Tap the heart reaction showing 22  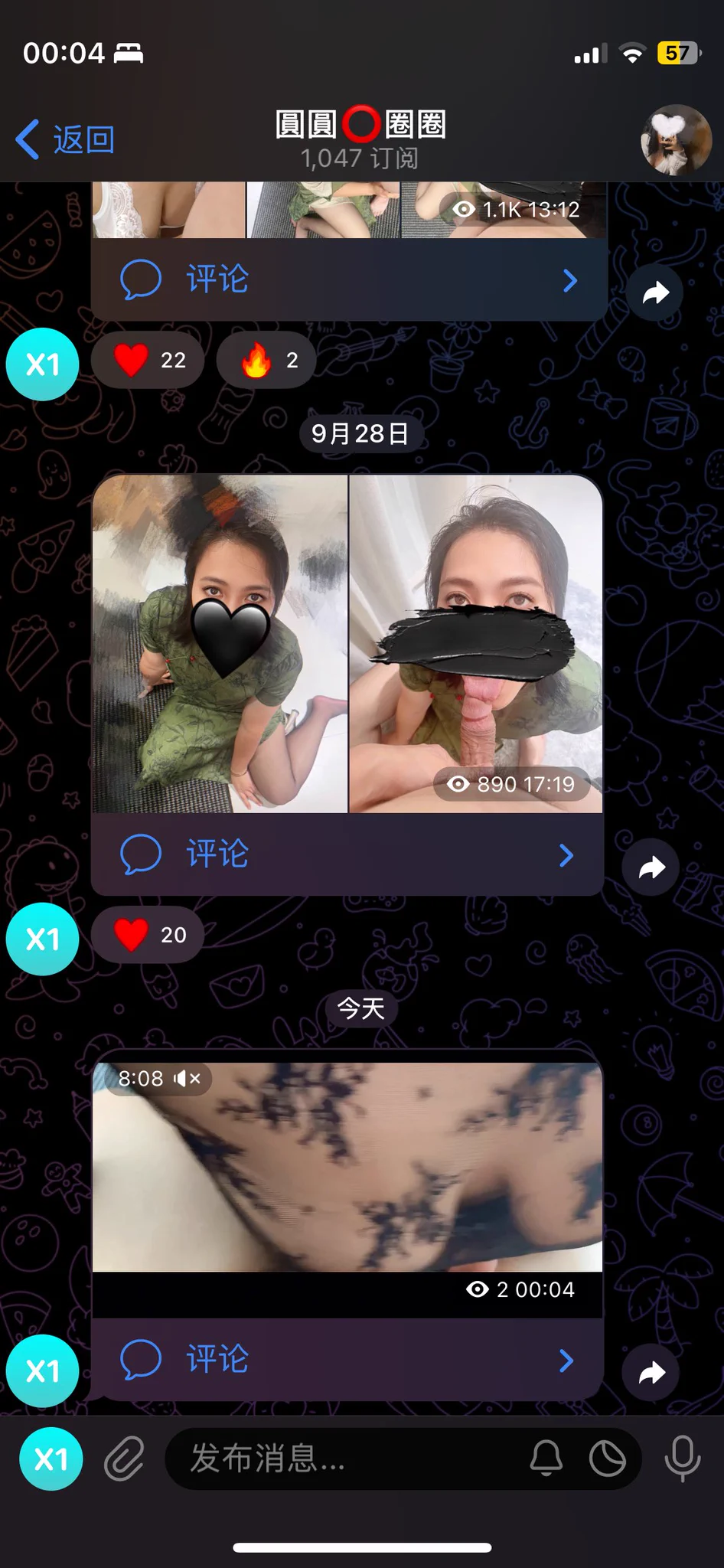[148, 360]
